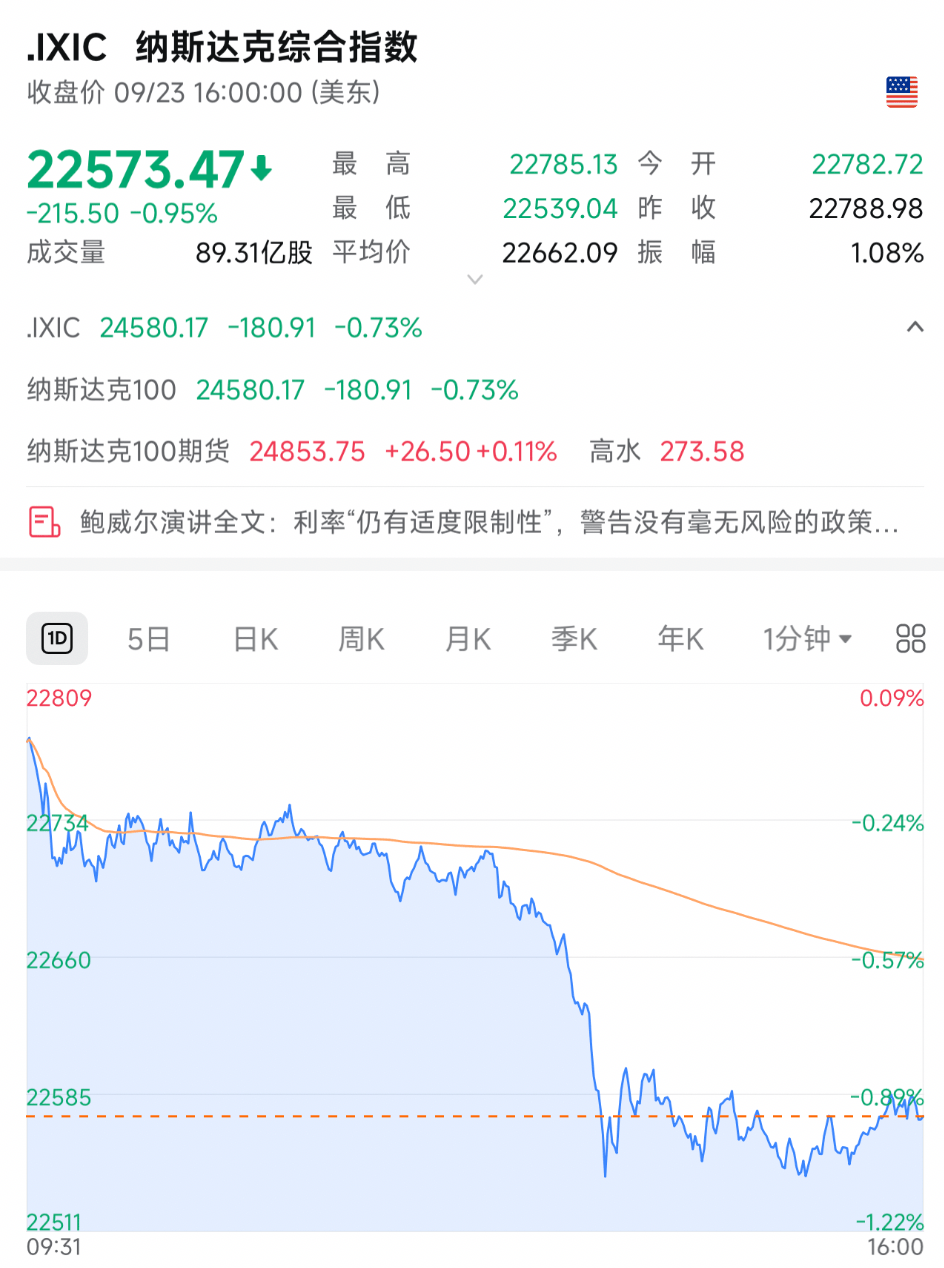
Task: Select the 5日 chart tab
Action: pos(149,639)
